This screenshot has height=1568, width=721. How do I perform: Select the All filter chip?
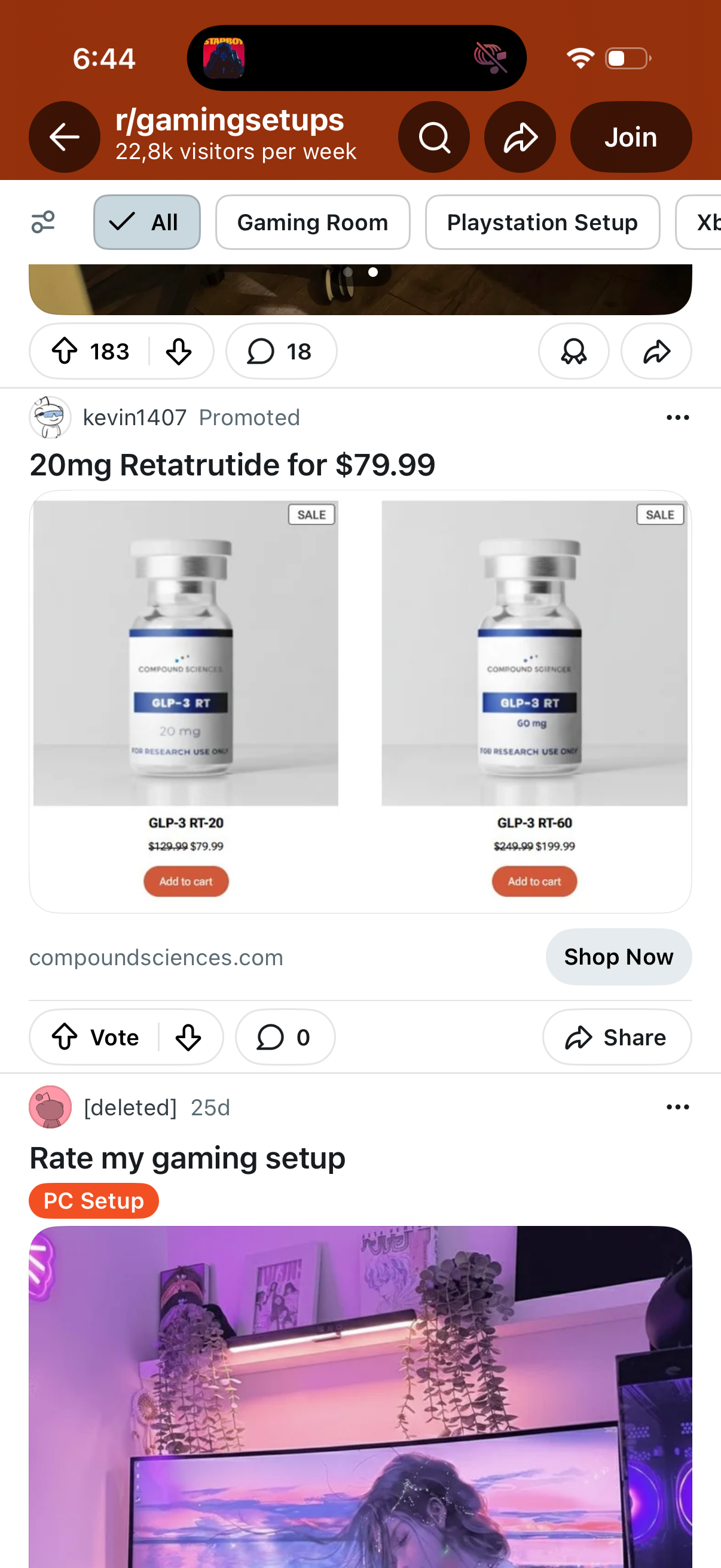coord(146,222)
